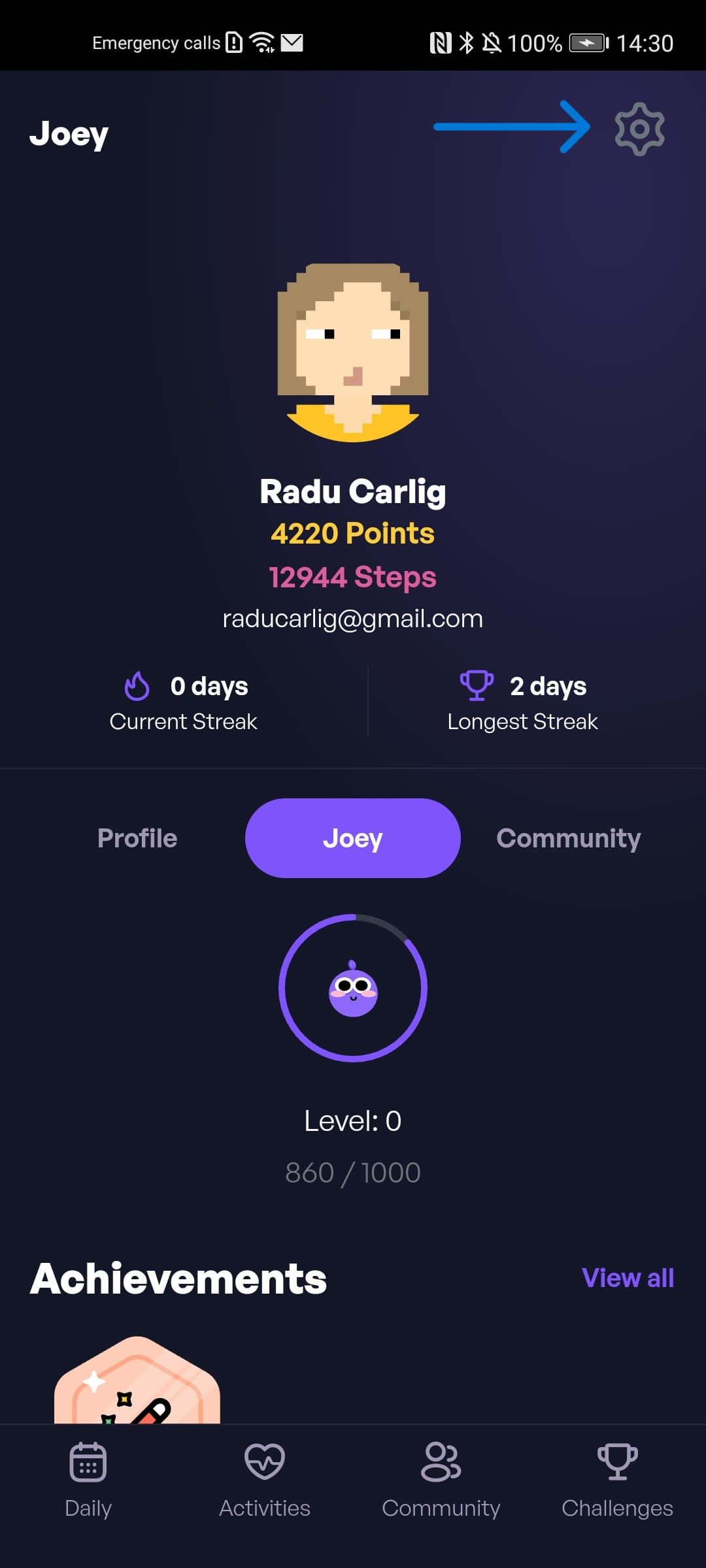
Task: Open the Challenges bottom tab
Action: [617, 1480]
